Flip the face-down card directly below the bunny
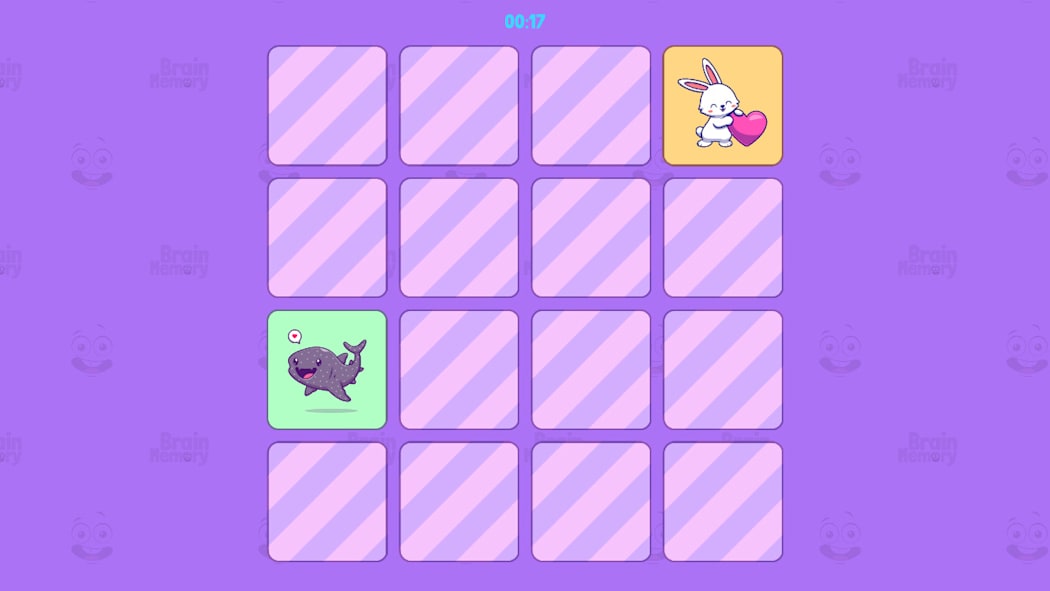The image size is (1050, 591). tap(723, 237)
